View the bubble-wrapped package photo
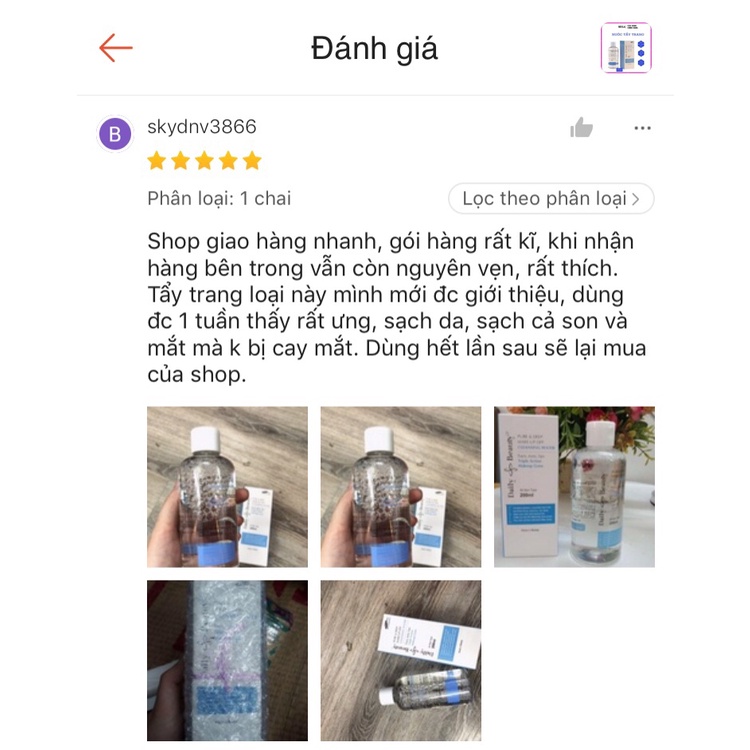 (227, 660)
